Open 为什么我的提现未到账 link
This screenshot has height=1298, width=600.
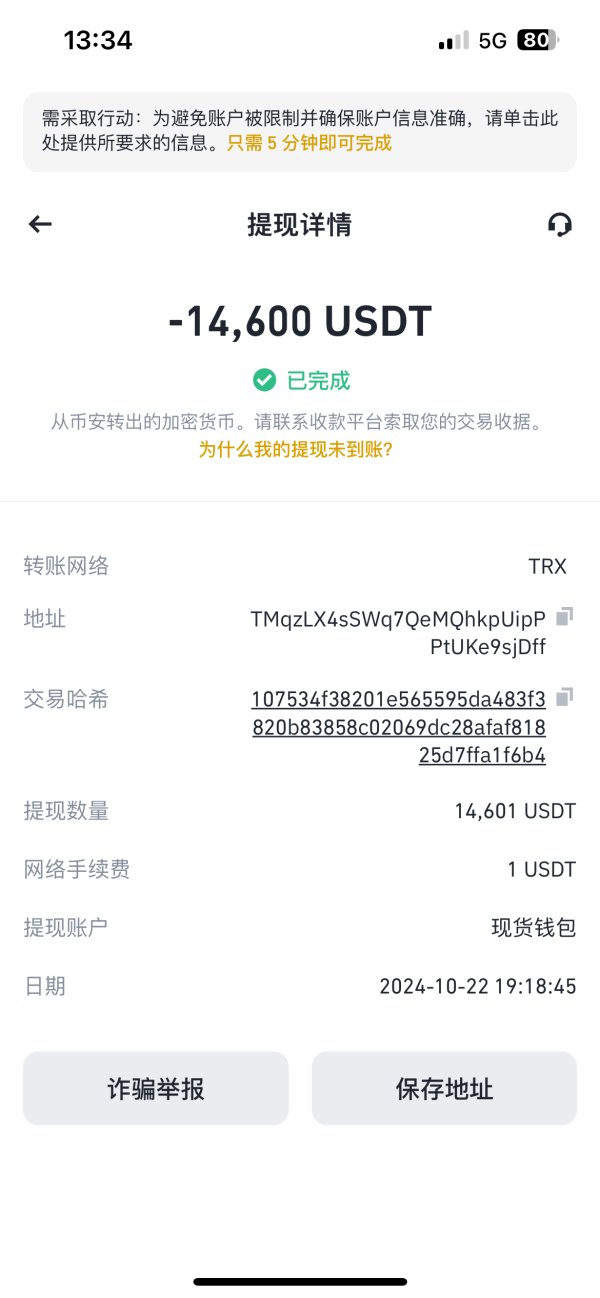coord(296,450)
